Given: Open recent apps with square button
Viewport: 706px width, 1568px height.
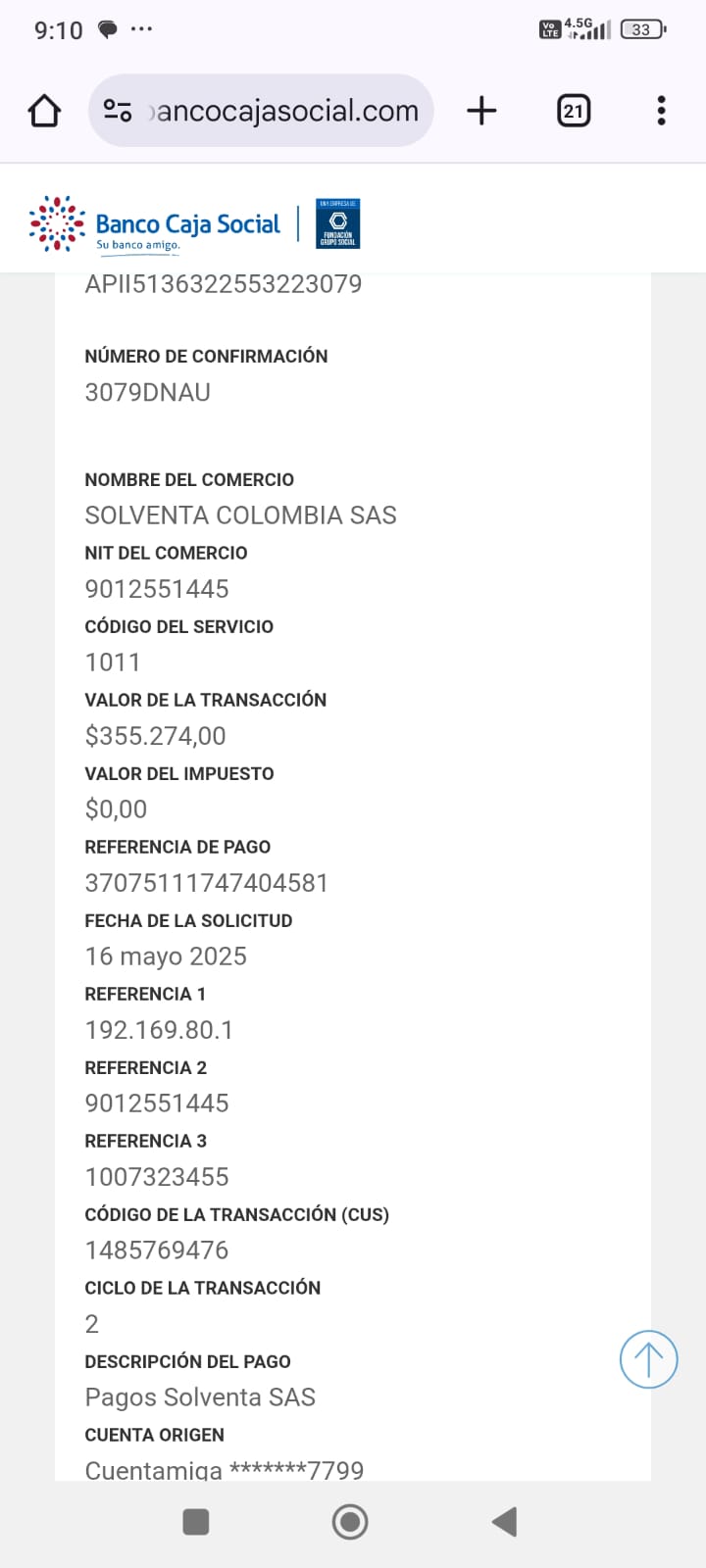Looking at the screenshot, I should click(196, 1522).
